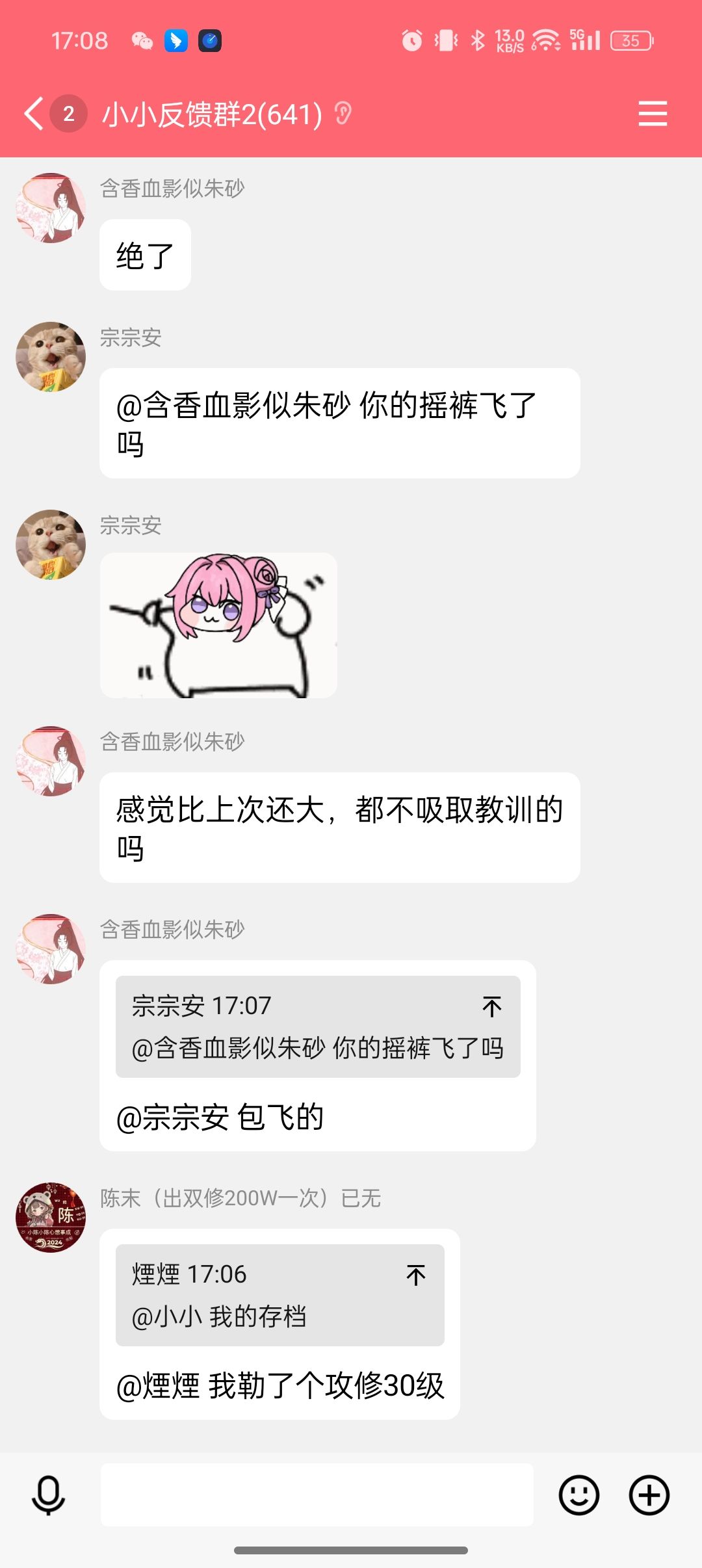The image size is (702, 1568).
Task: Open the emoji picker
Action: coord(578,1495)
